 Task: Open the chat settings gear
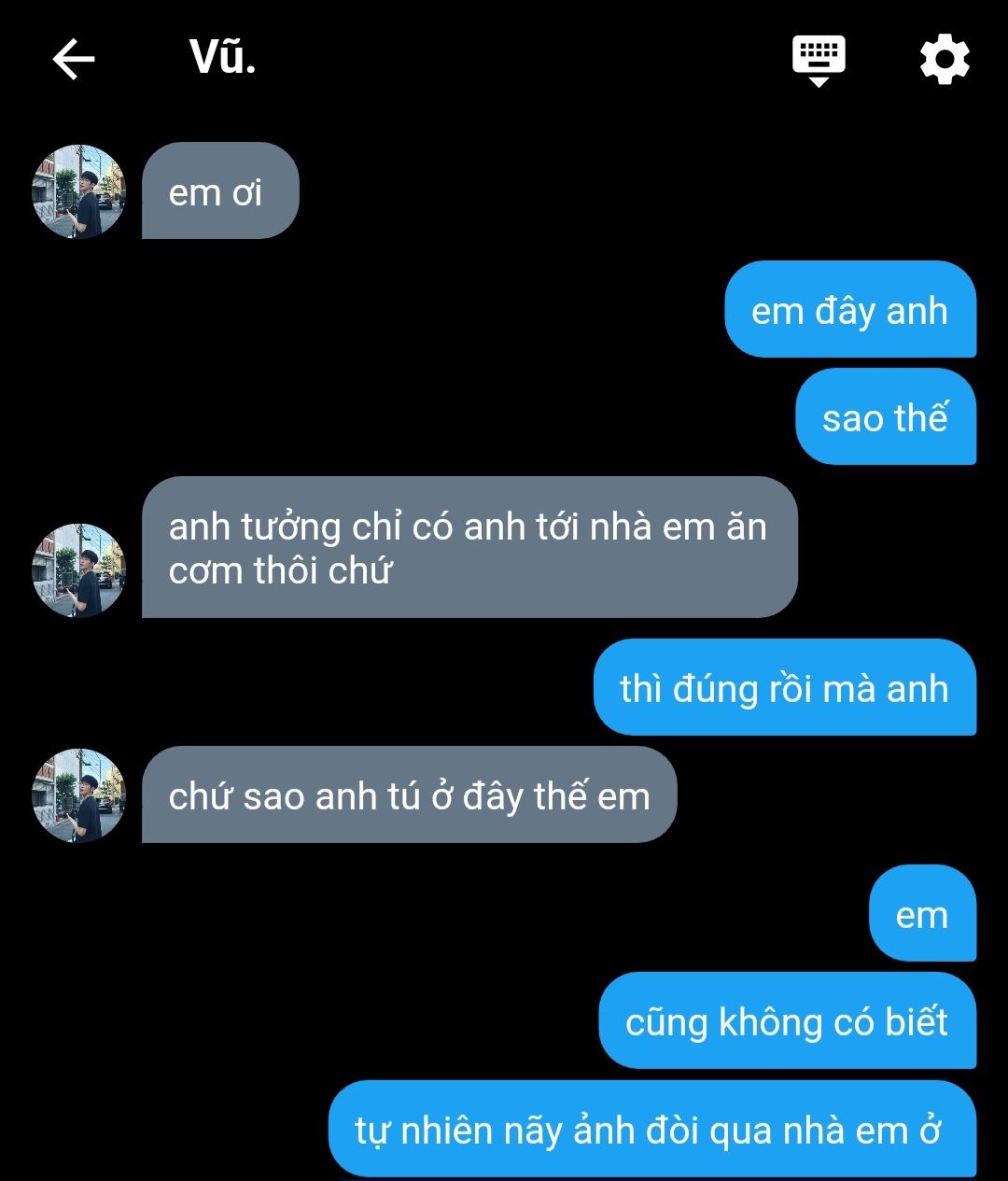coord(945,60)
